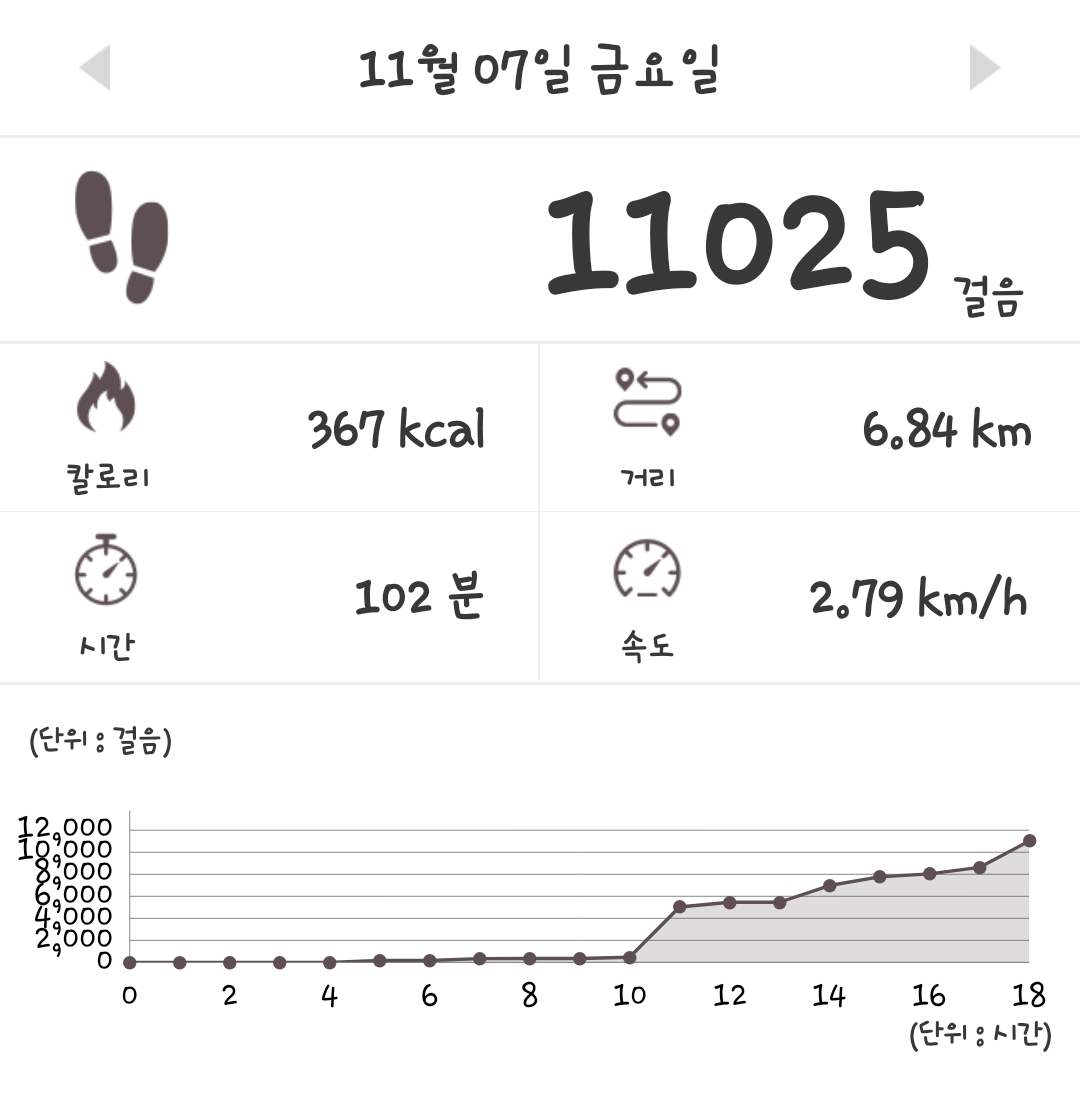Click the 367 kcal calorie value
Image resolution: width=1080 pixels, height=1095 pixels.
pyautogui.click(x=397, y=428)
